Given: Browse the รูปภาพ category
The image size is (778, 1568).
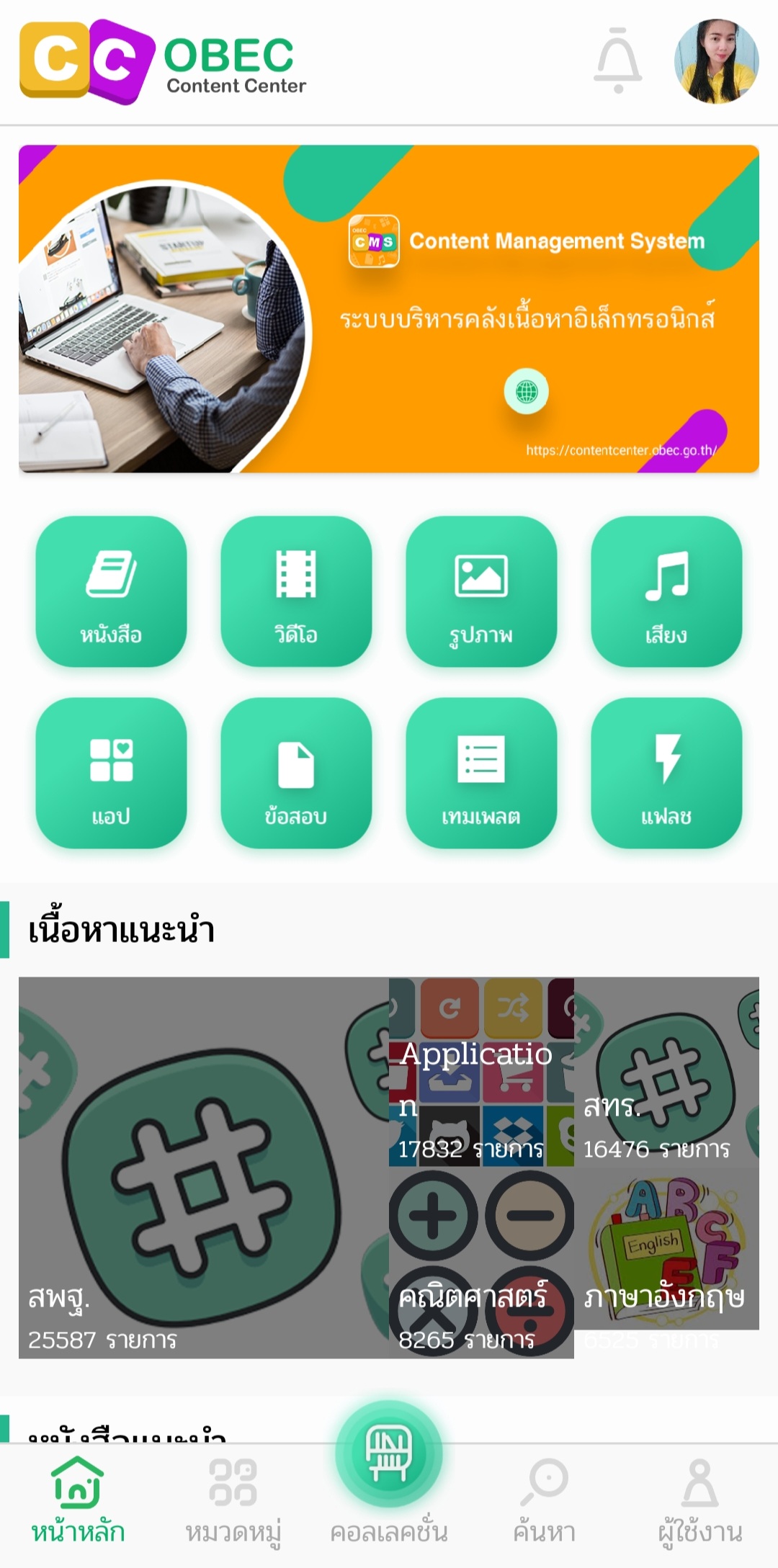Looking at the screenshot, I should [x=481, y=591].
